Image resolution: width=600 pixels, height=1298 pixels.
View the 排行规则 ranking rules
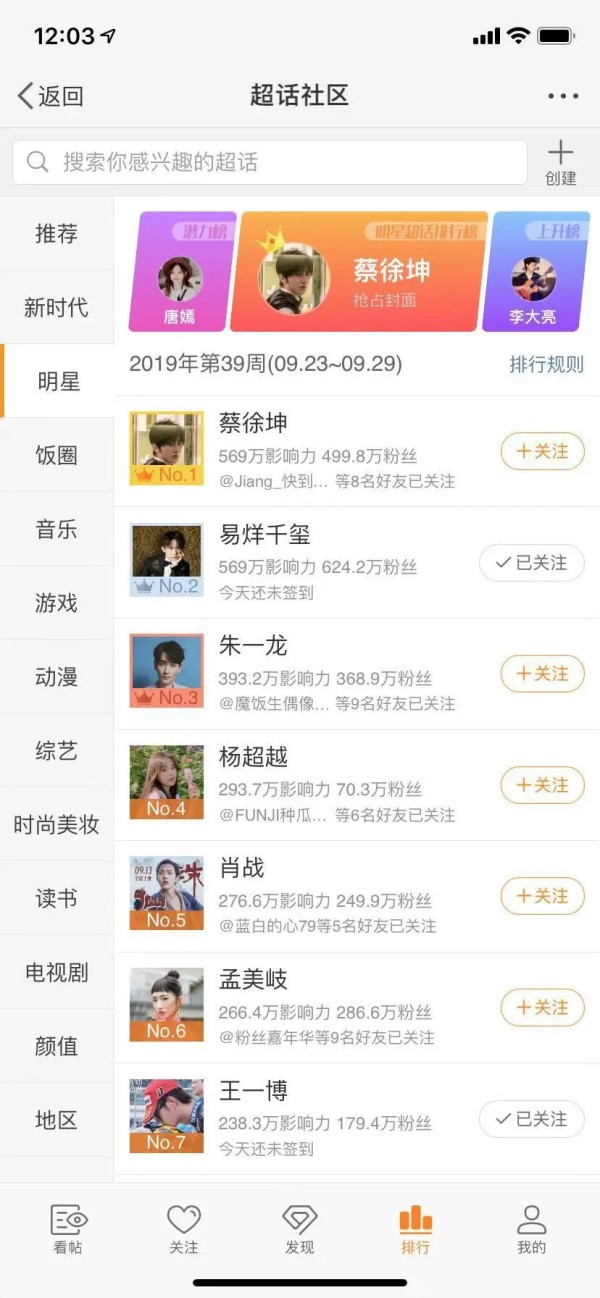(x=546, y=364)
